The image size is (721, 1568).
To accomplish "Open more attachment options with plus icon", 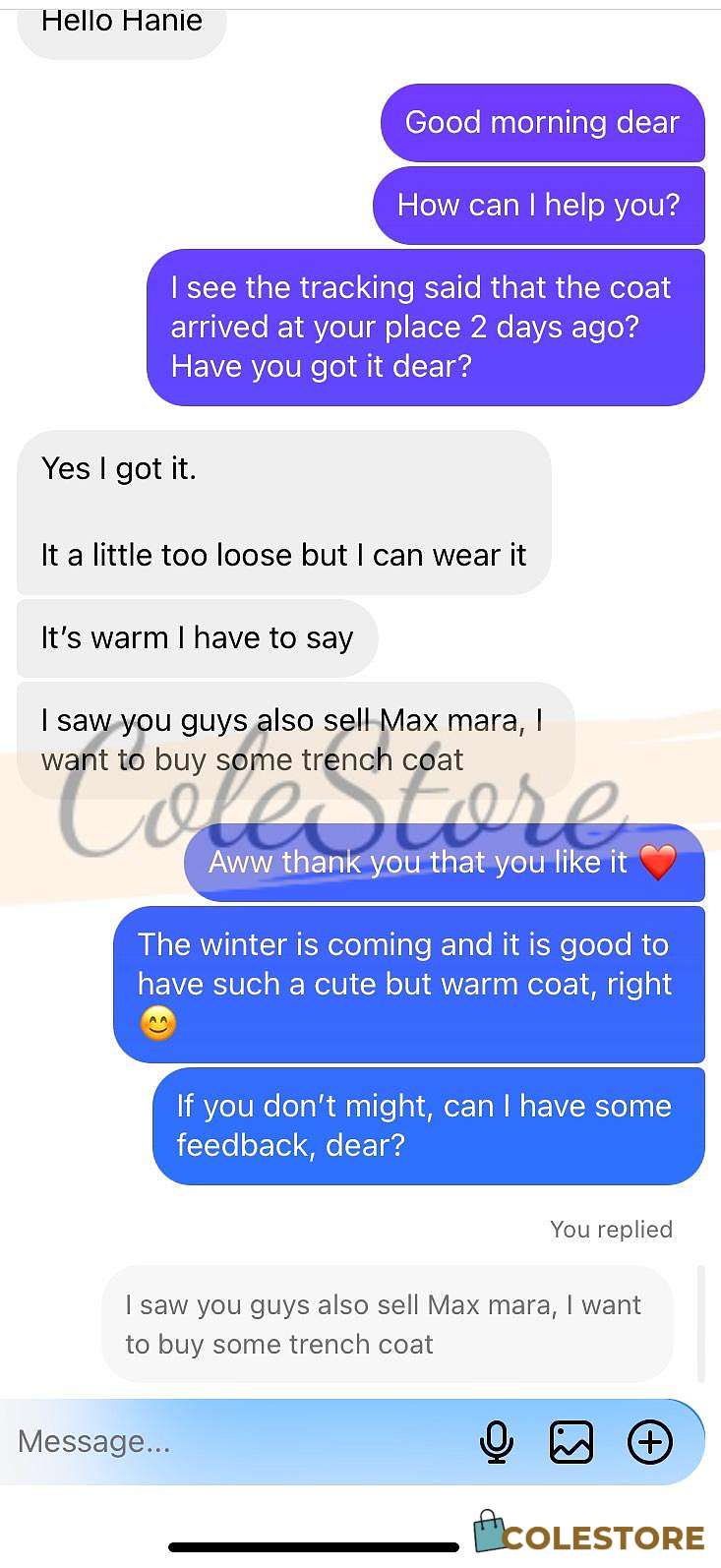I will [x=650, y=1442].
